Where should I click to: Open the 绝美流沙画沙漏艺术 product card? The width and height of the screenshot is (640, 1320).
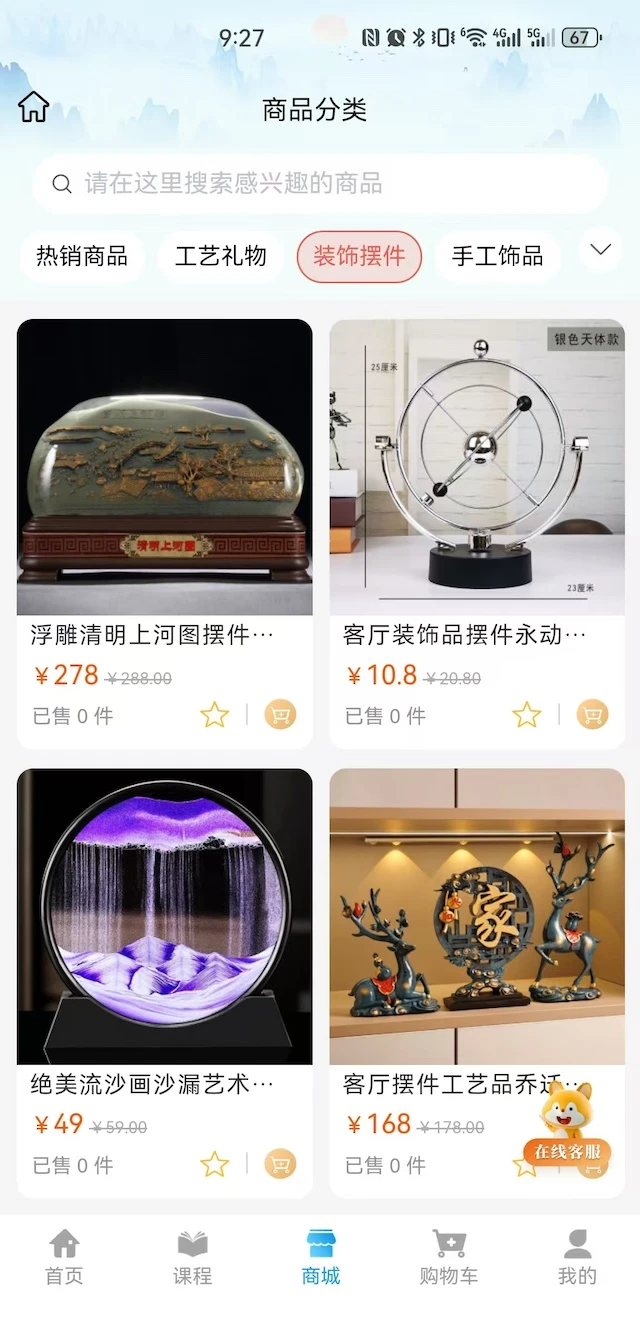click(165, 916)
